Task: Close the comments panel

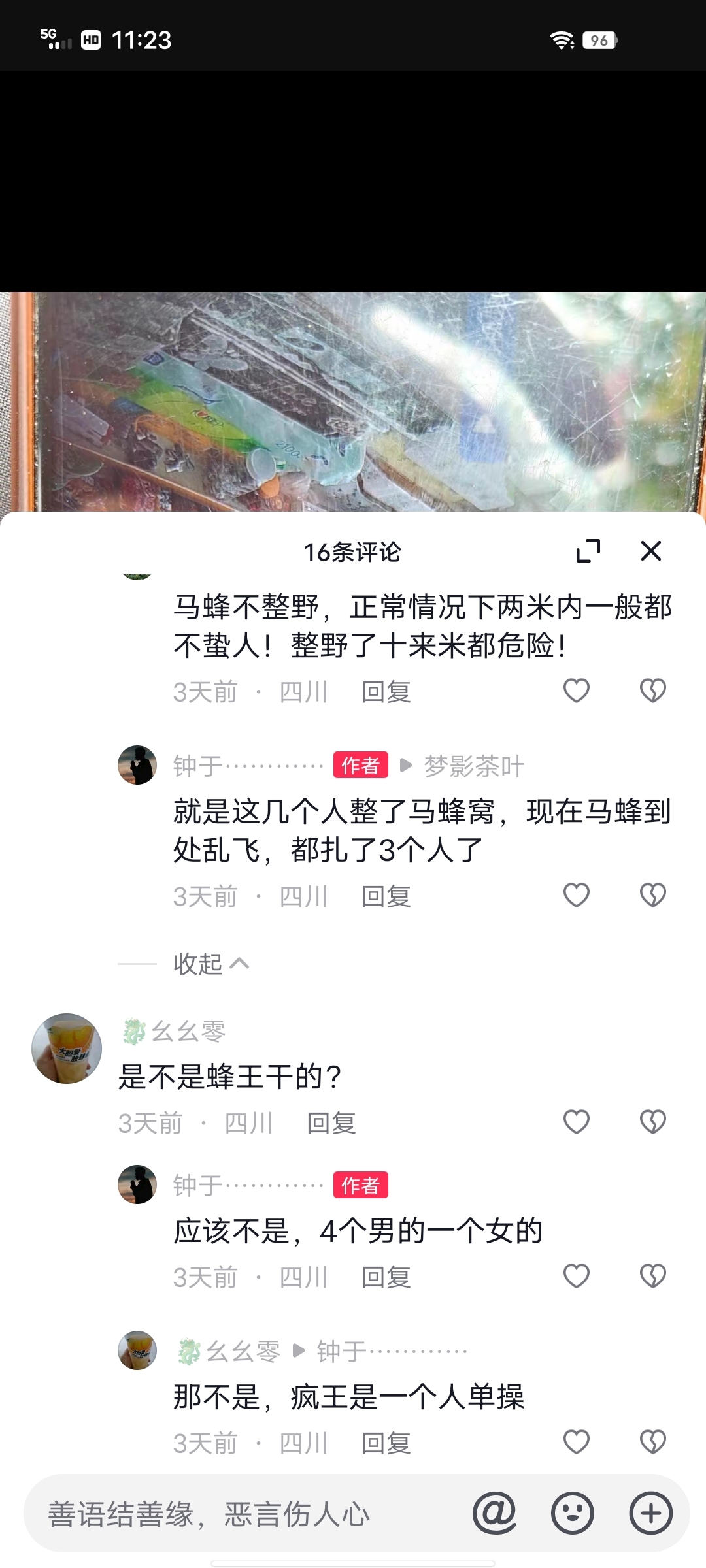Action: click(650, 551)
